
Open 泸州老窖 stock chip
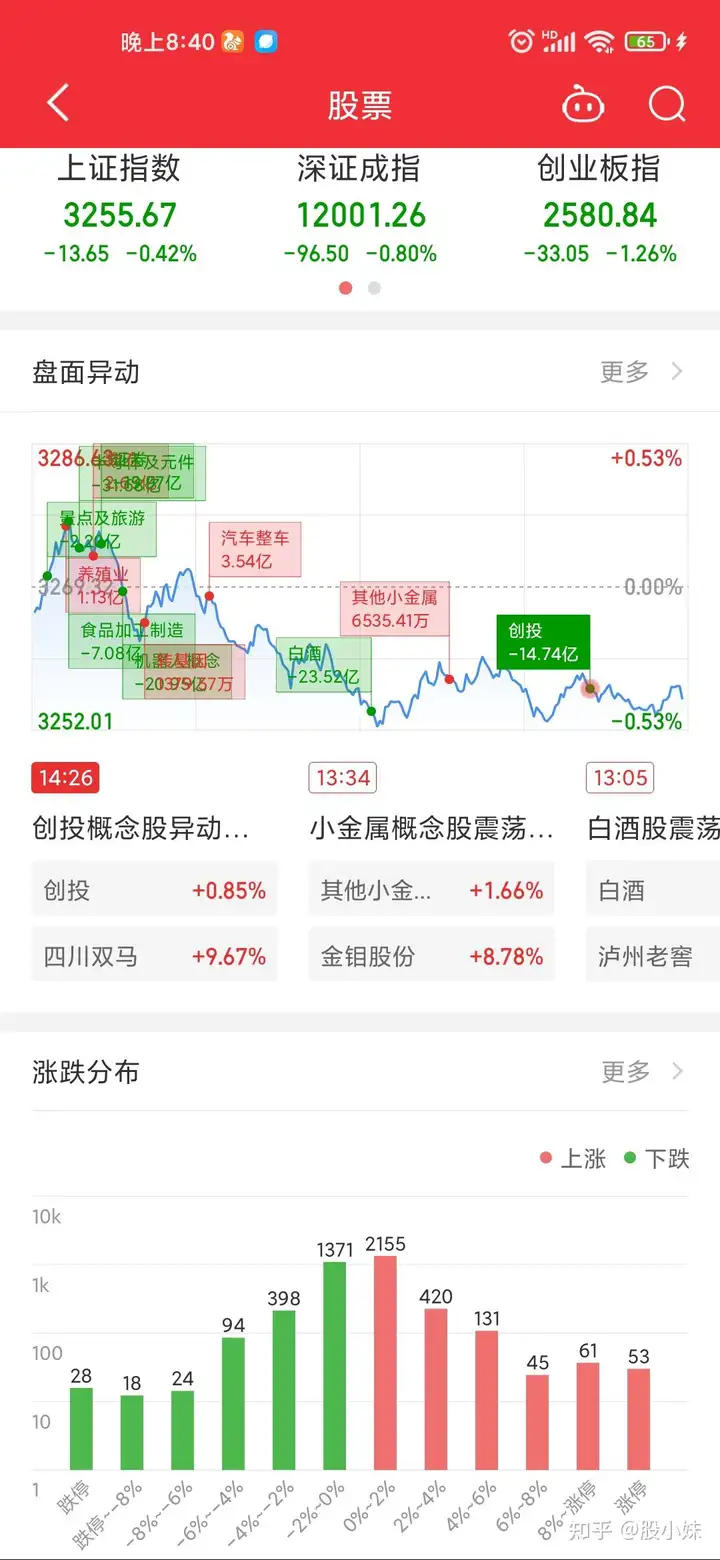[x=653, y=956]
